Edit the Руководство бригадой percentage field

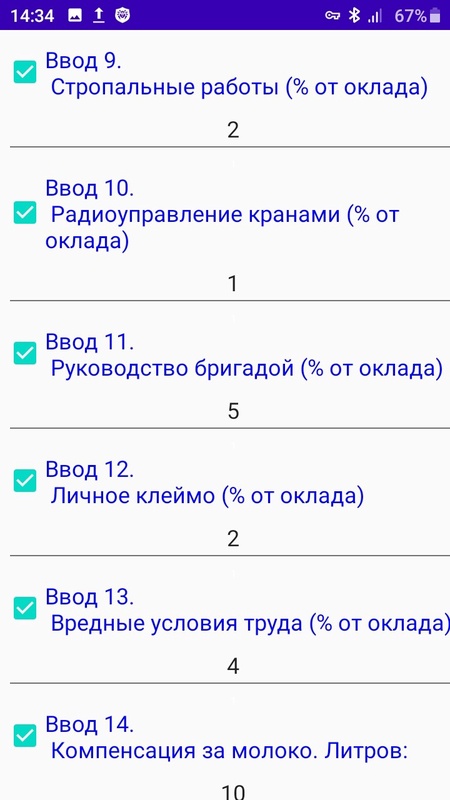(x=233, y=411)
